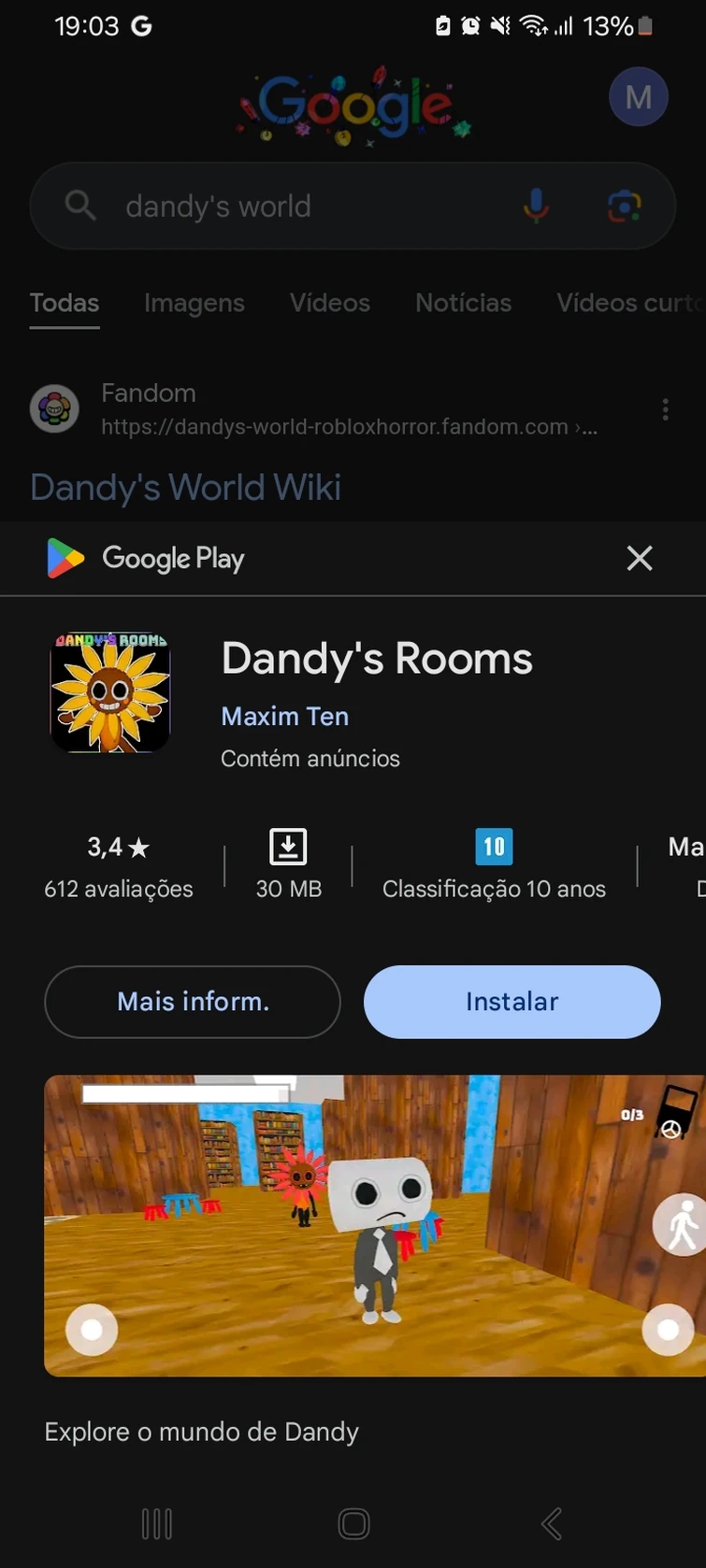Open the Dandy's World Wiki result
The width and height of the screenshot is (706, 1568).
click(x=185, y=488)
